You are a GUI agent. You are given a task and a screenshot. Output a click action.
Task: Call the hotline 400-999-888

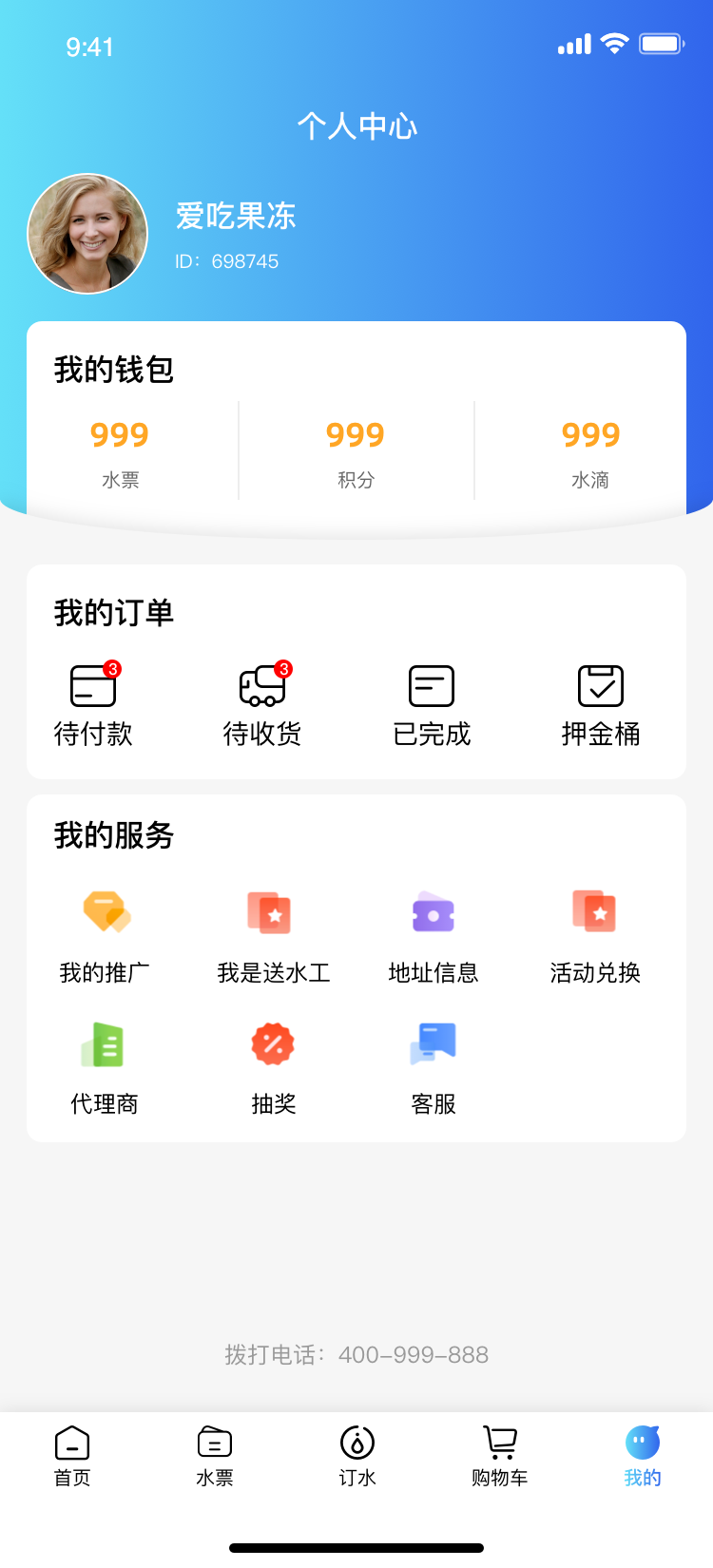[356, 1354]
